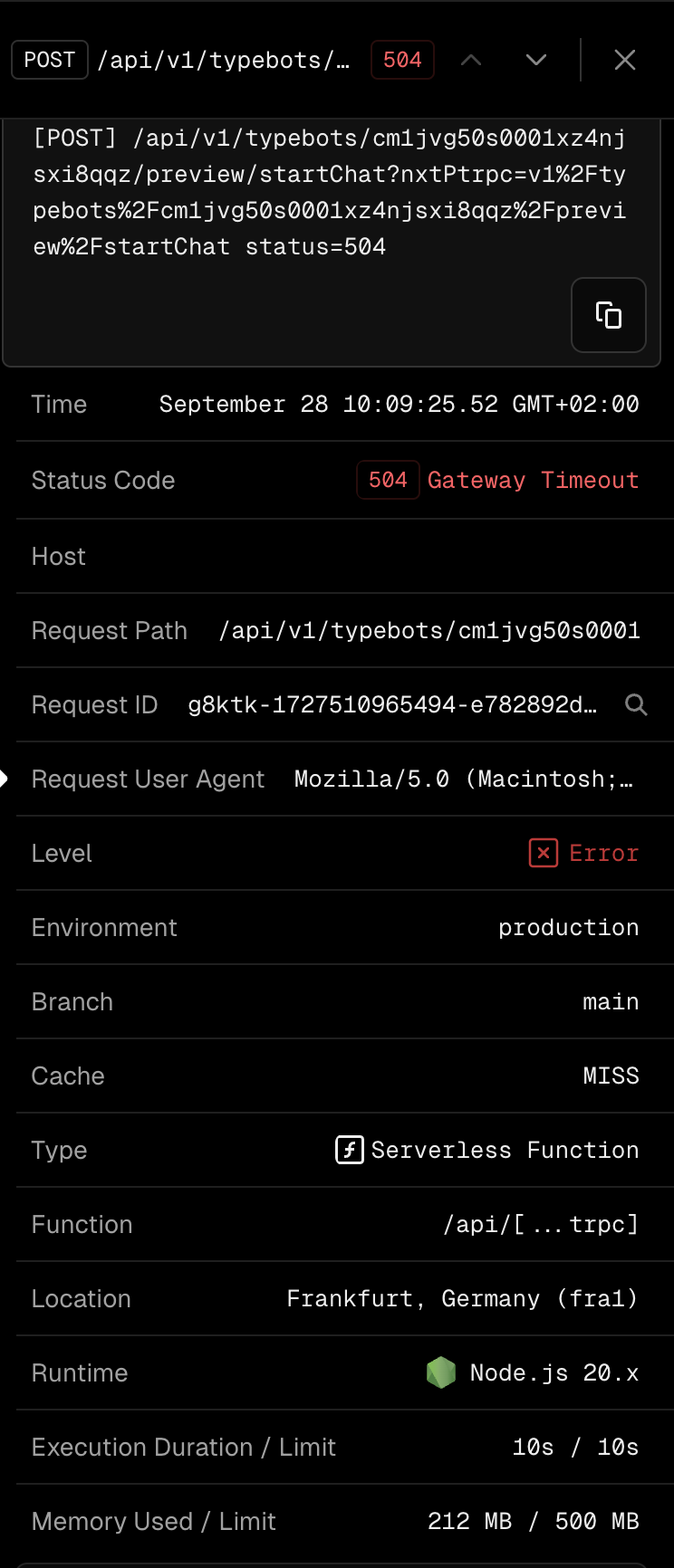Close the log details panel
This screenshot has height=1568, width=674.
click(x=624, y=61)
